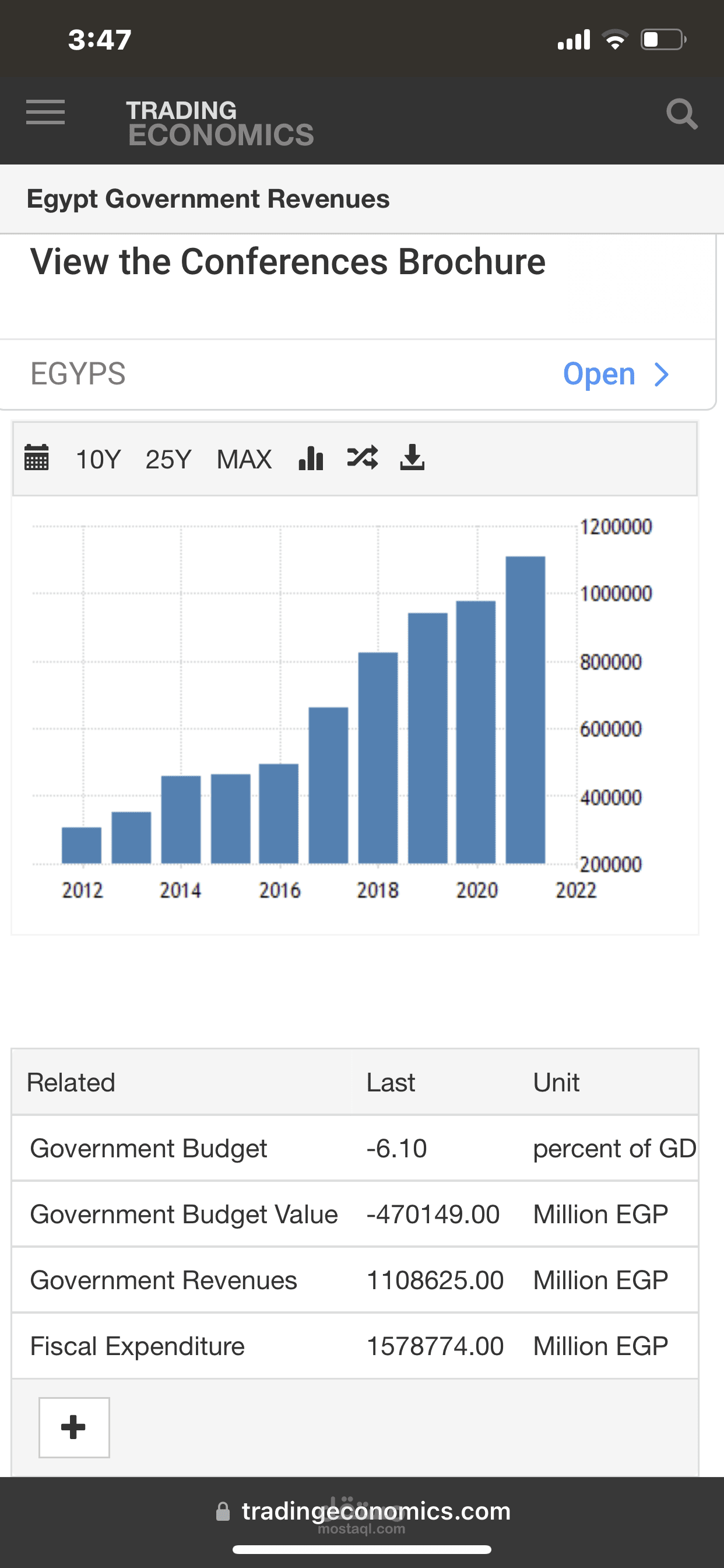Screen dimensions: 724x1568
Task: Show the MAX chart range
Action: tap(245, 460)
